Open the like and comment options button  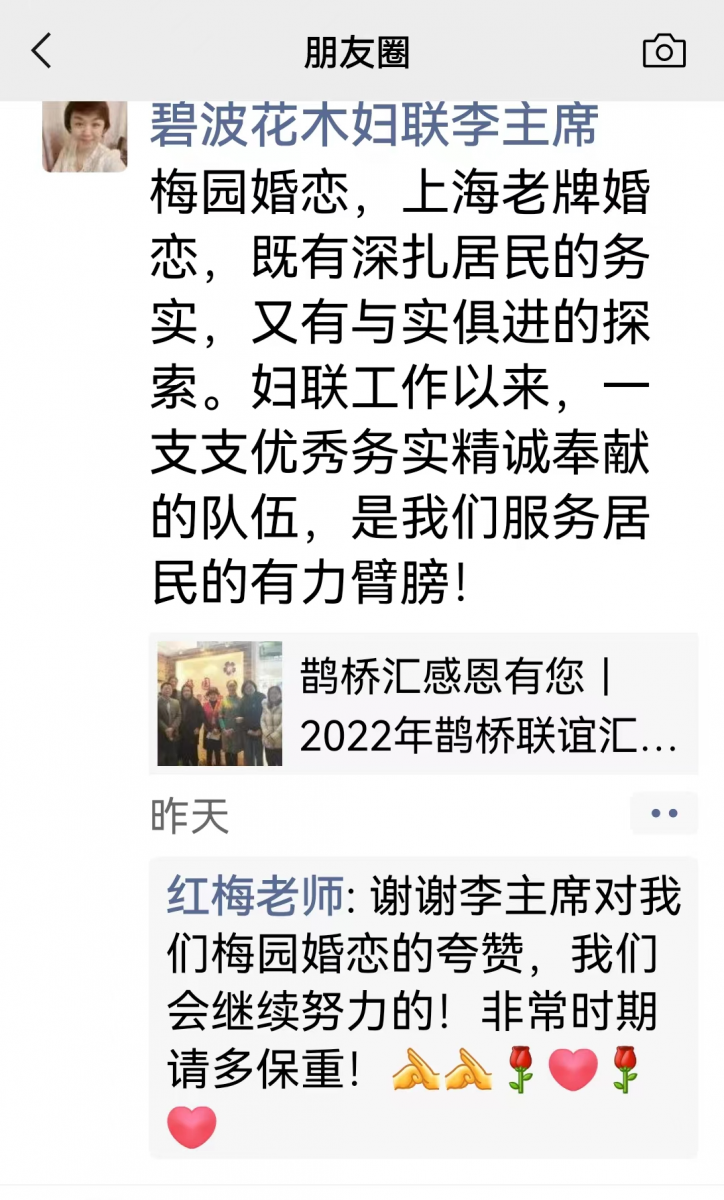664,814
